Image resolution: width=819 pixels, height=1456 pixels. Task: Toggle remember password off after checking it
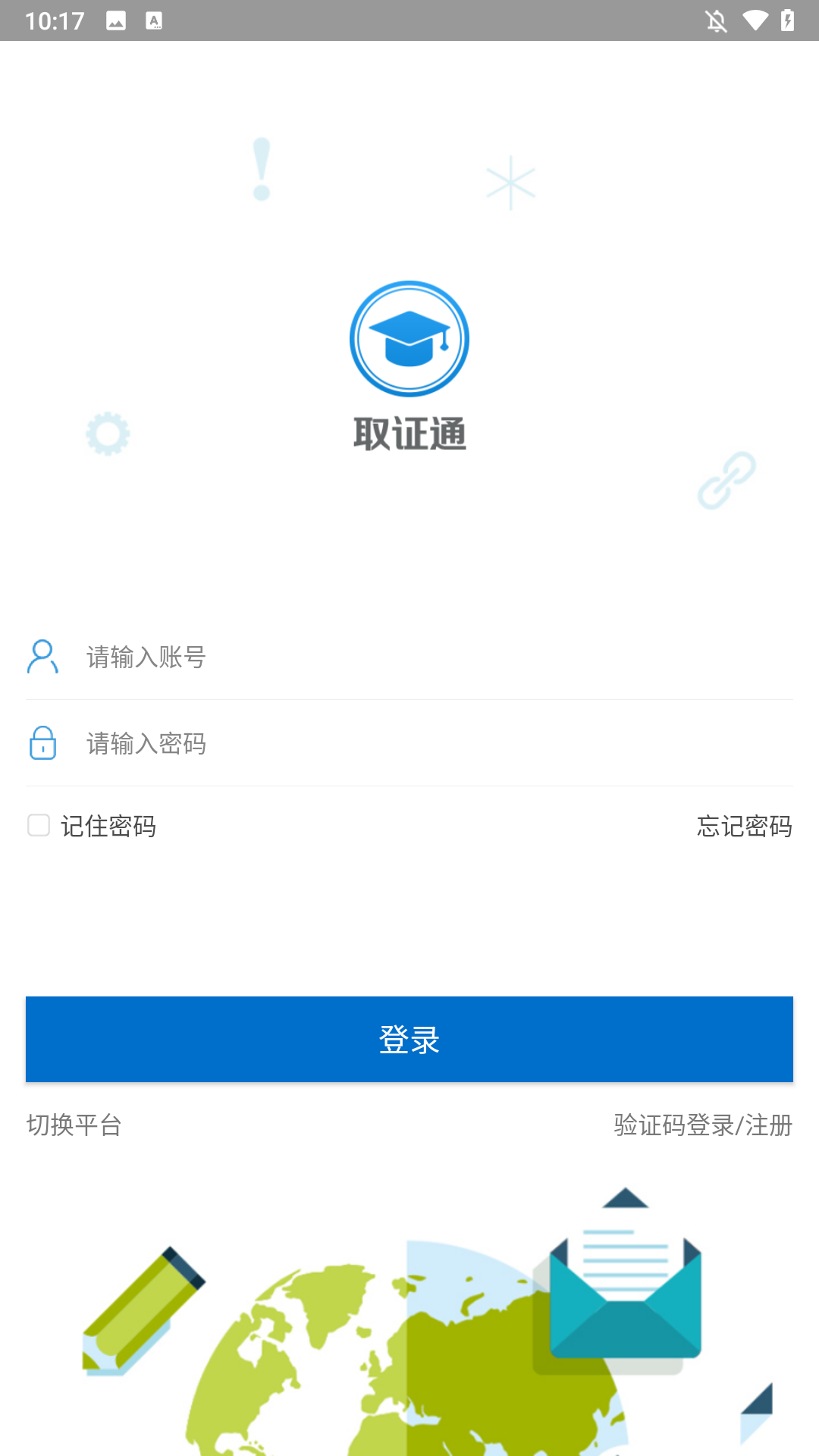pyautogui.click(x=39, y=826)
